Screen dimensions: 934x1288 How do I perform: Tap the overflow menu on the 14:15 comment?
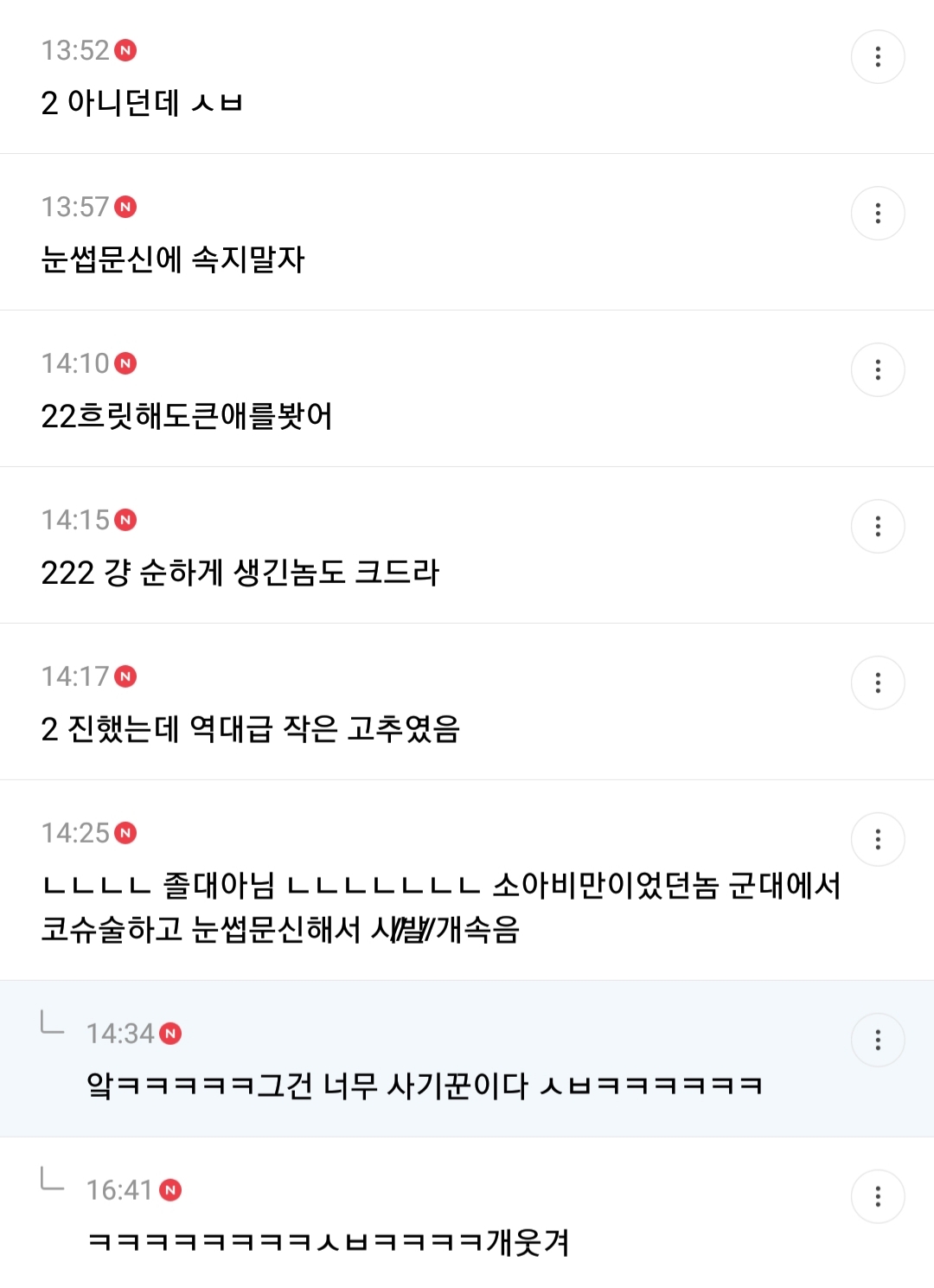click(878, 527)
